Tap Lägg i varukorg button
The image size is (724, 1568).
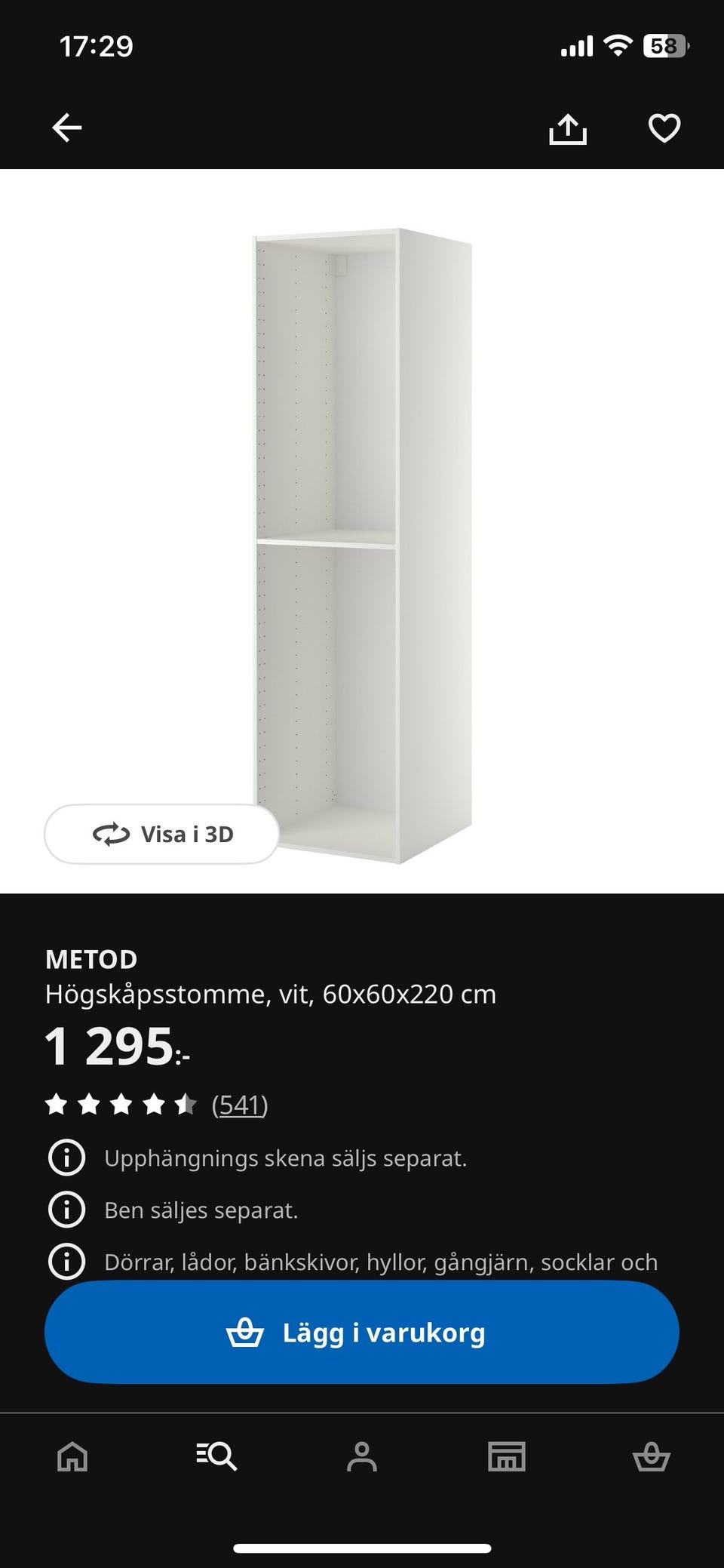[362, 1333]
